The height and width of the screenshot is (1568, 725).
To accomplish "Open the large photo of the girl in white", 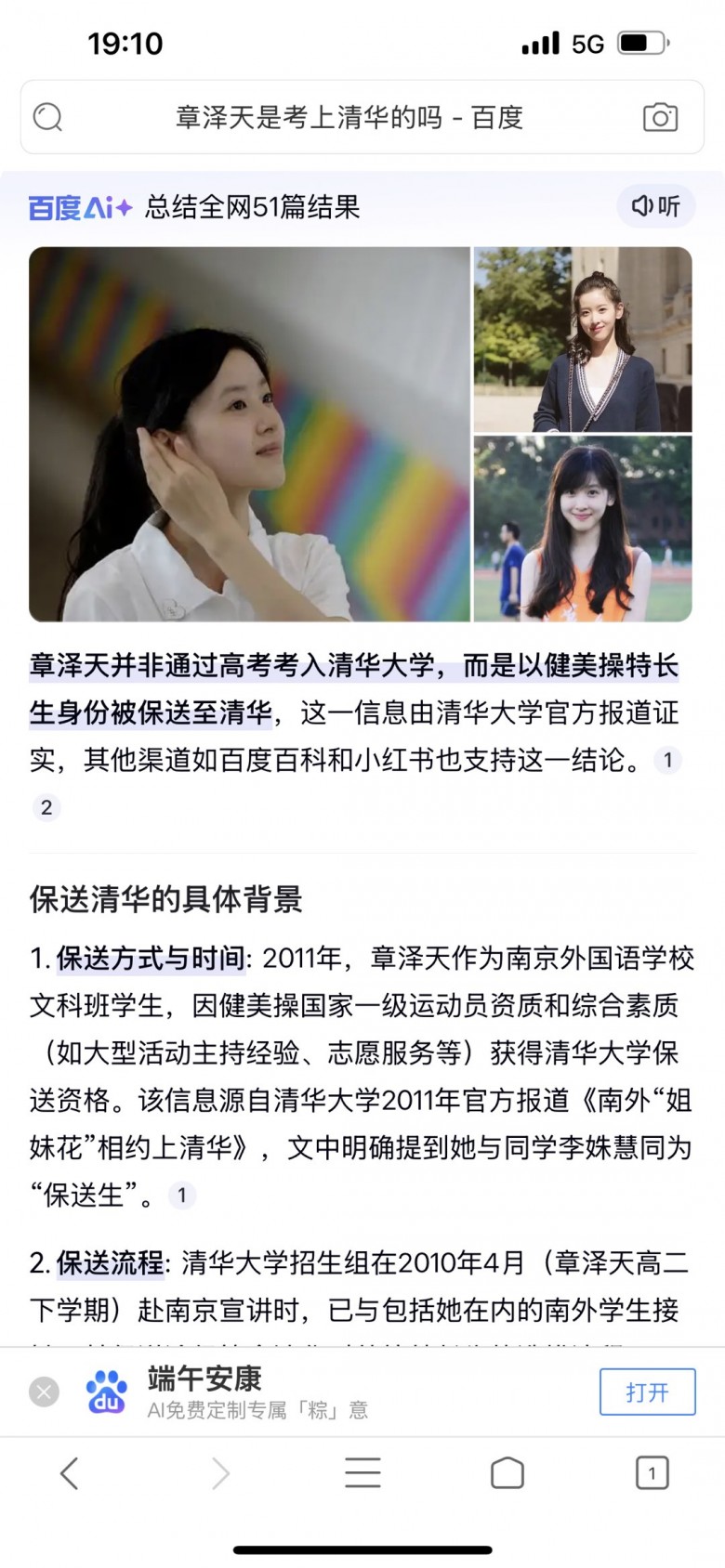I will (249, 434).
